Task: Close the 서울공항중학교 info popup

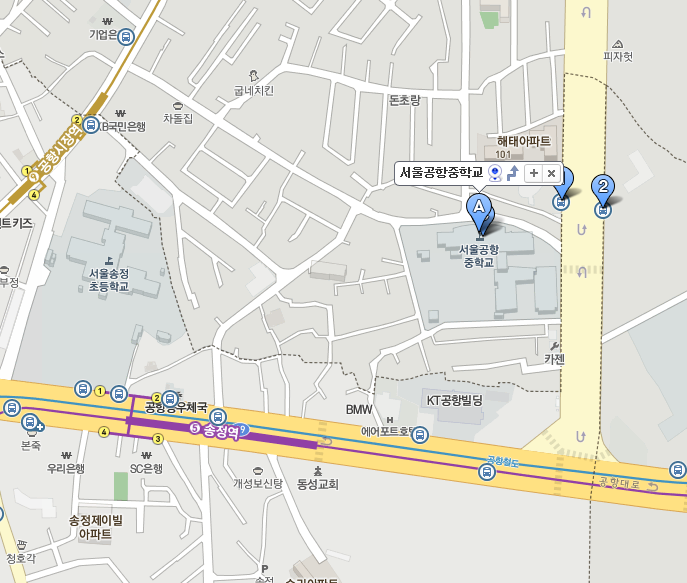Action: (x=551, y=173)
